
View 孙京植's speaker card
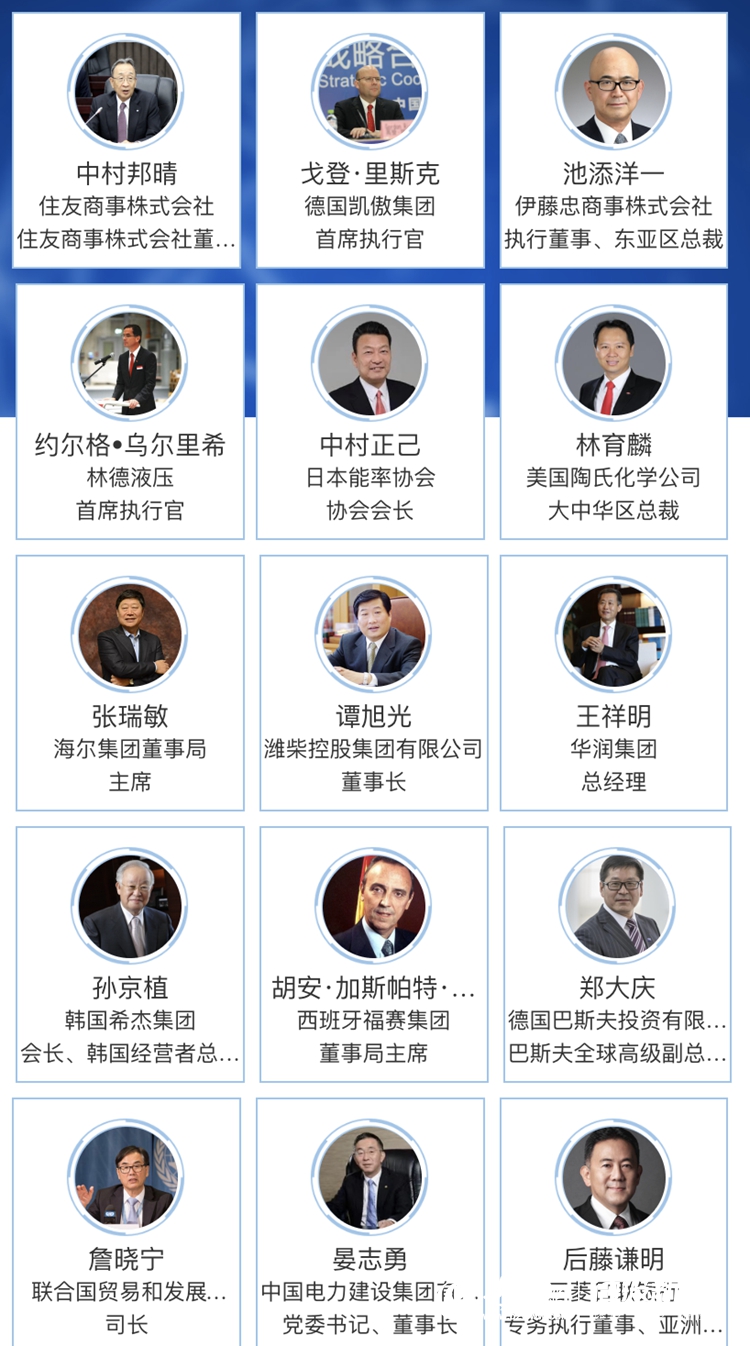coord(130,953)
